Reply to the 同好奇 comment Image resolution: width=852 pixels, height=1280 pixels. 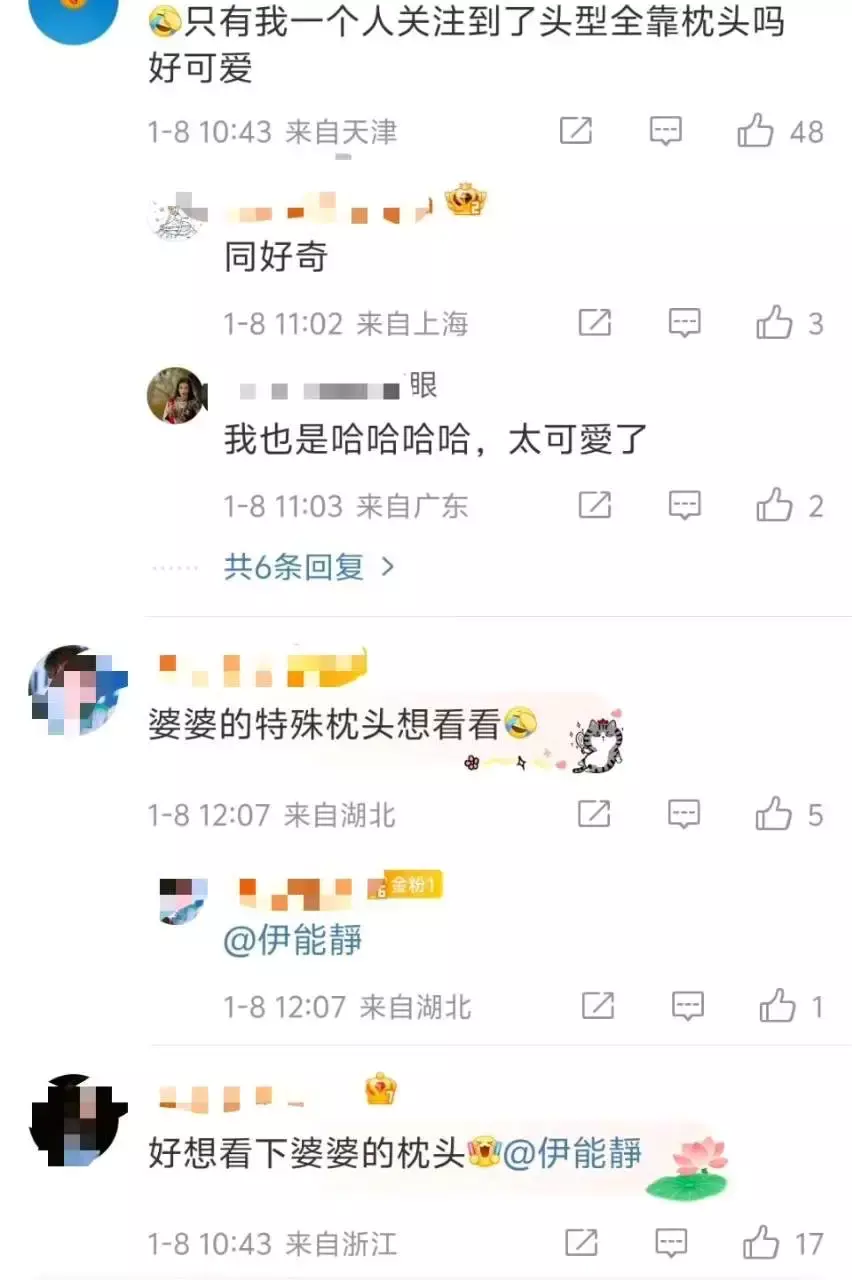(x=685, y=323)
